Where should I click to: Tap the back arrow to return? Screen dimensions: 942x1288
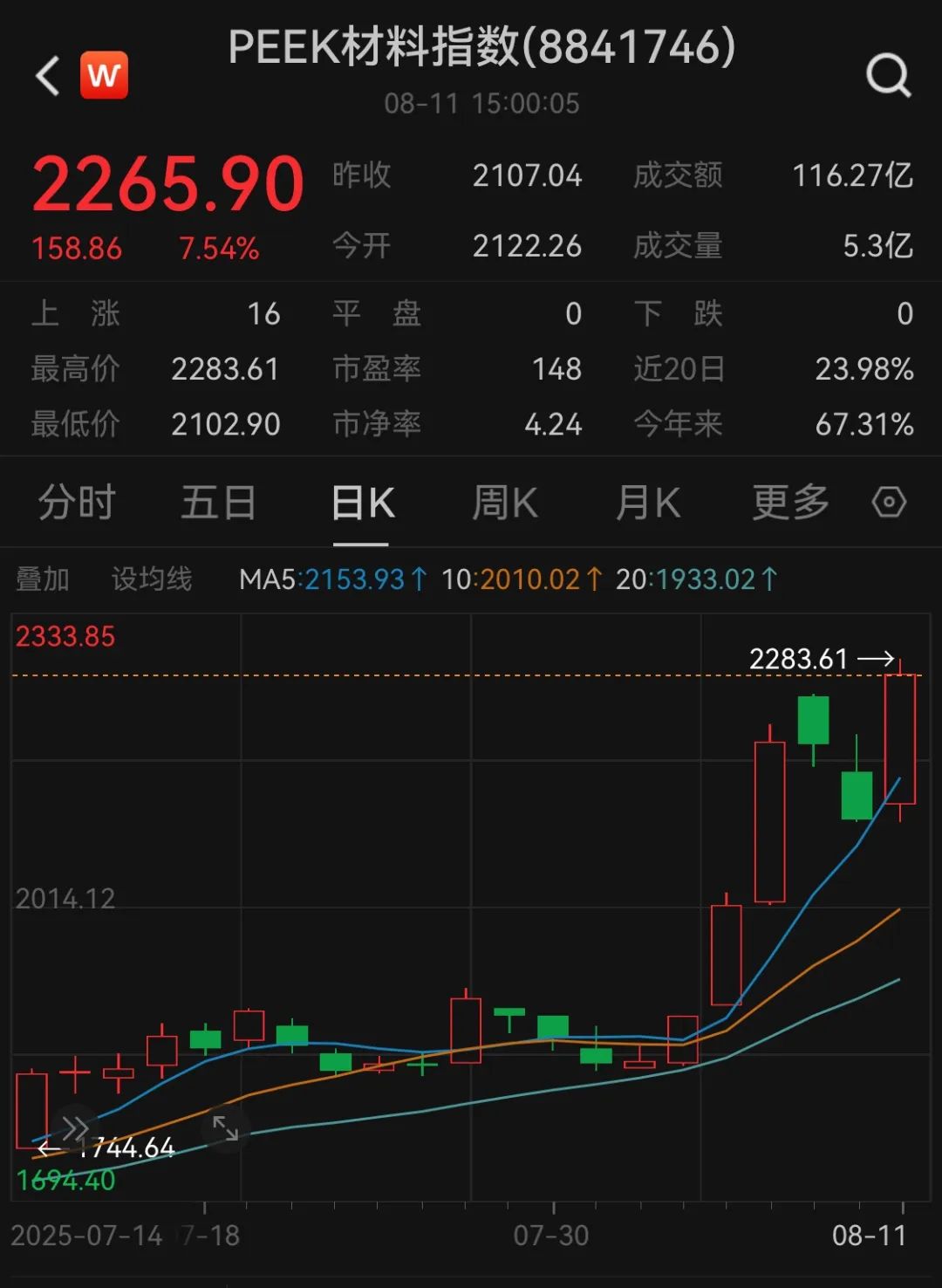pyautogui.click(x=44, y=75)
